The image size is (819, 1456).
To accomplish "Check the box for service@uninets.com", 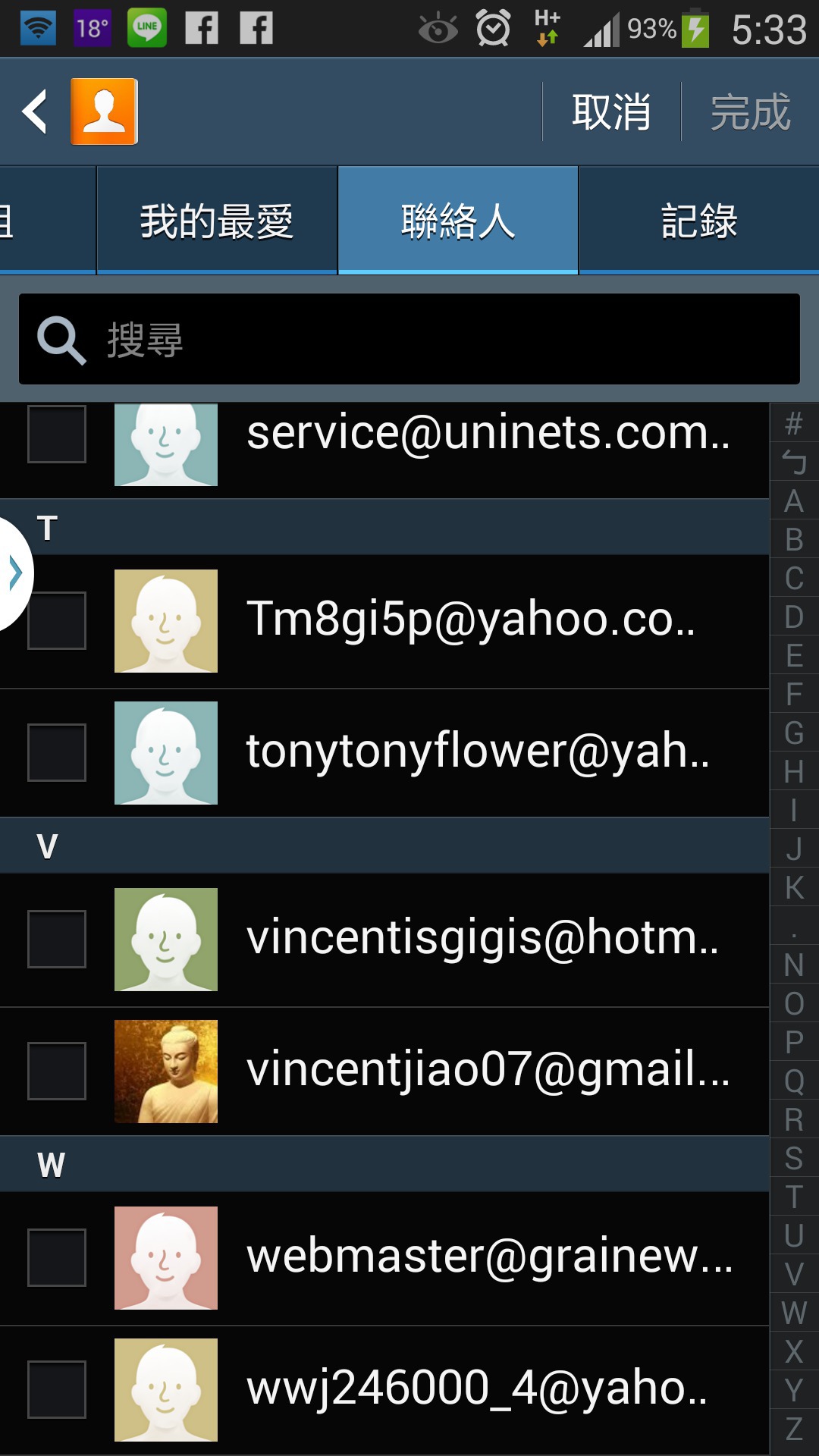I will 57,434.
